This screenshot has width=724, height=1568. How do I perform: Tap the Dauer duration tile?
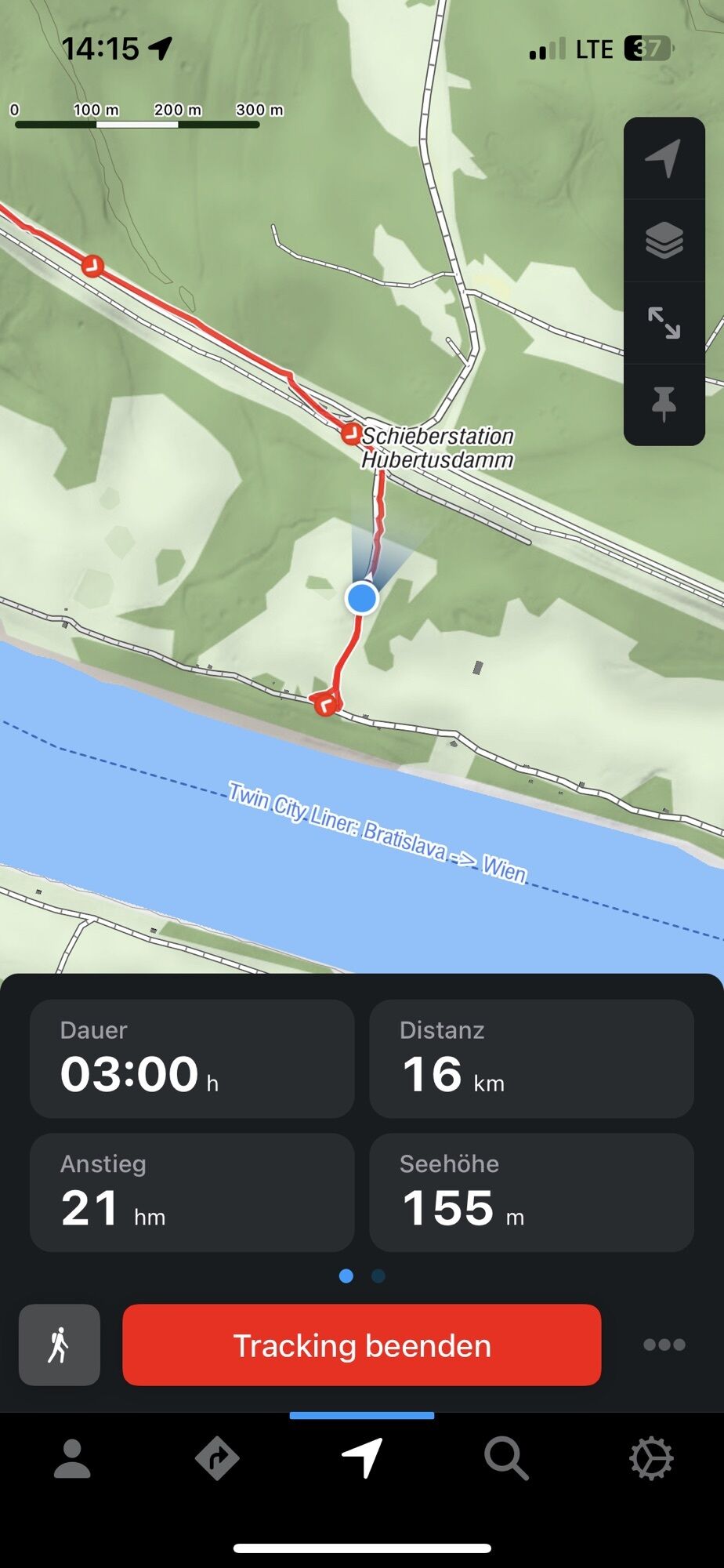coord(192,1058)
